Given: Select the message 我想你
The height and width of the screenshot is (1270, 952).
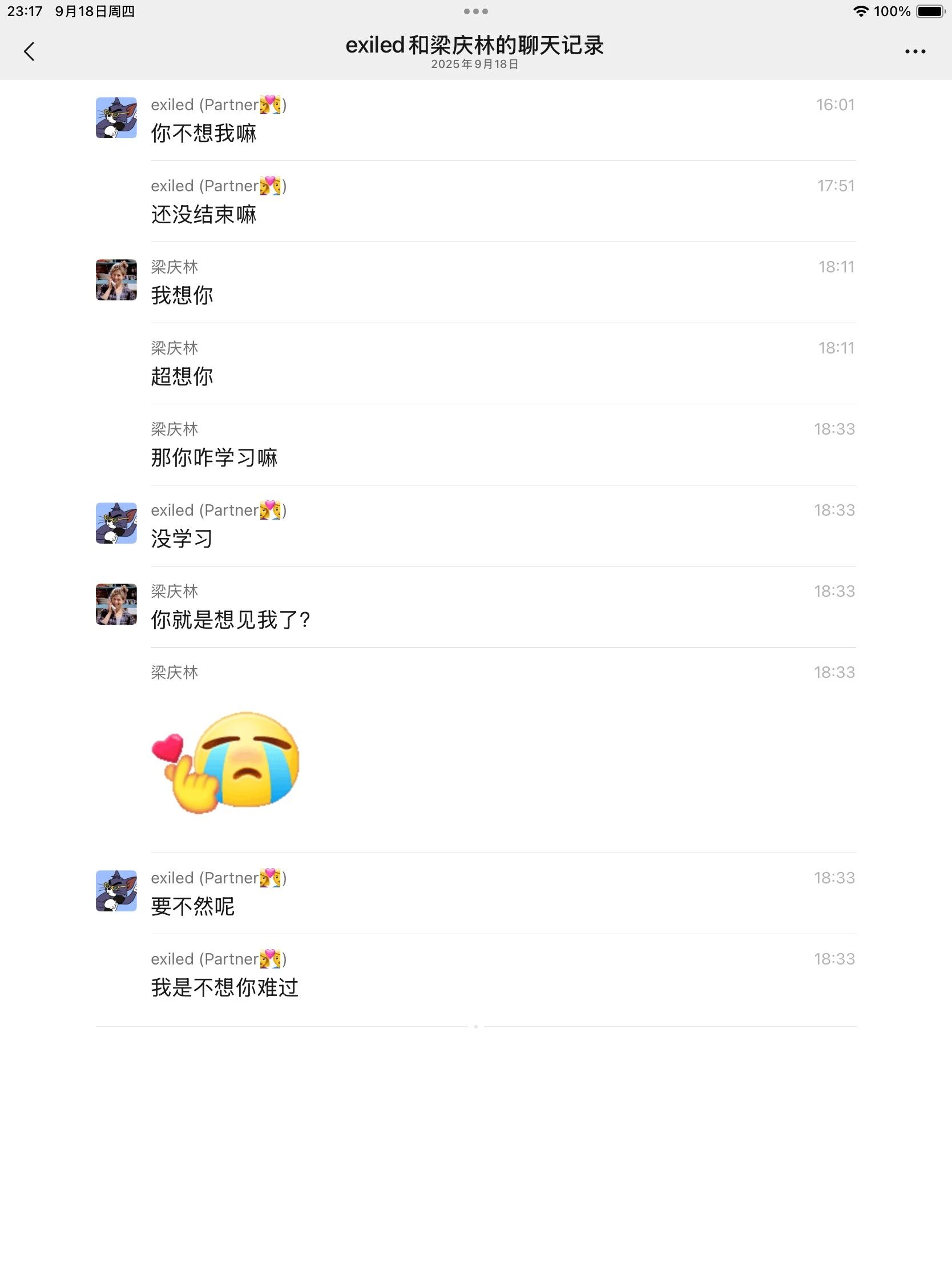Looking at the screenshot, I should click(x=182, y=295).
